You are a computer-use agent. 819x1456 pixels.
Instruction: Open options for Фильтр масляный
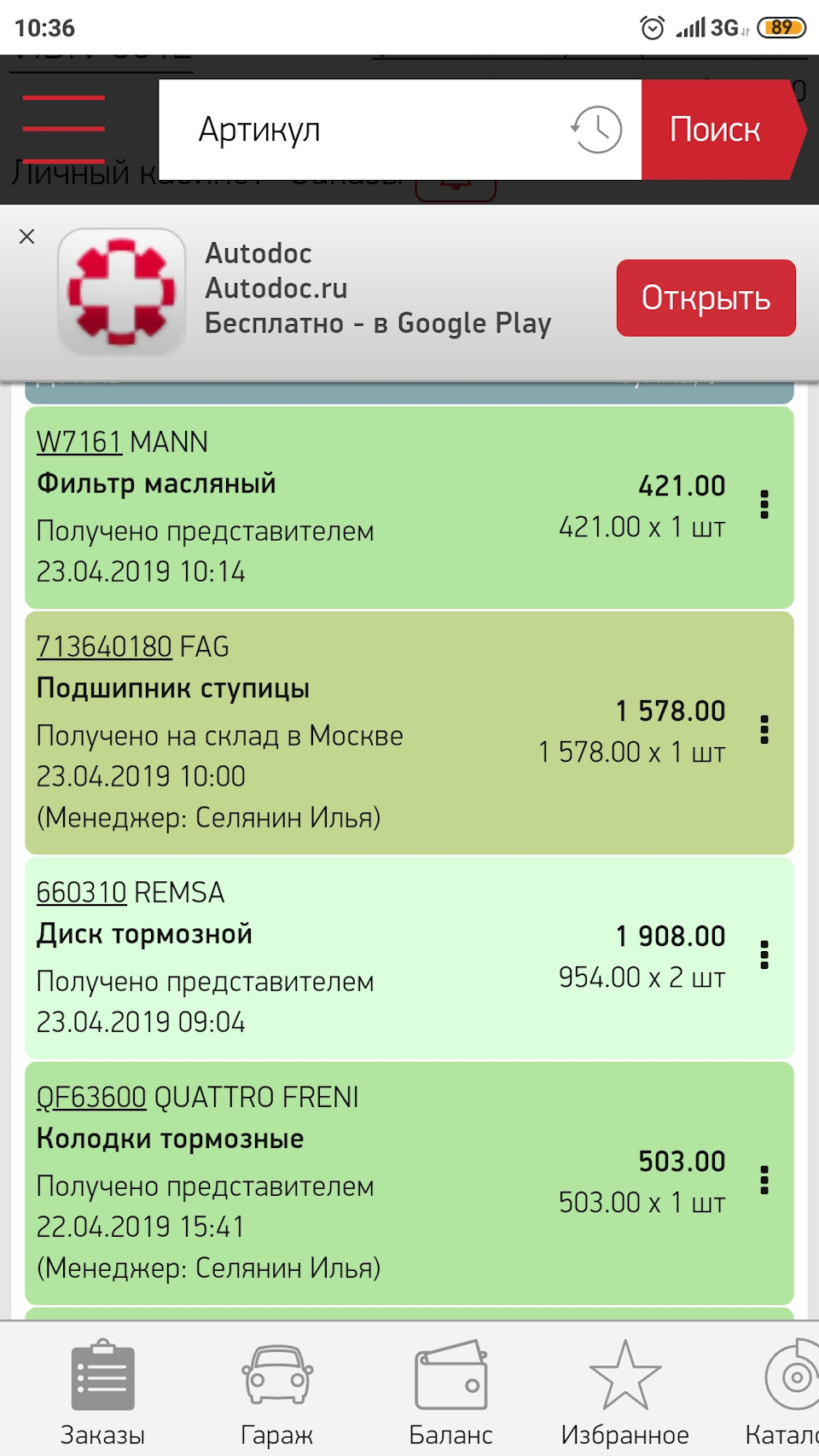(x=764, y=505)
